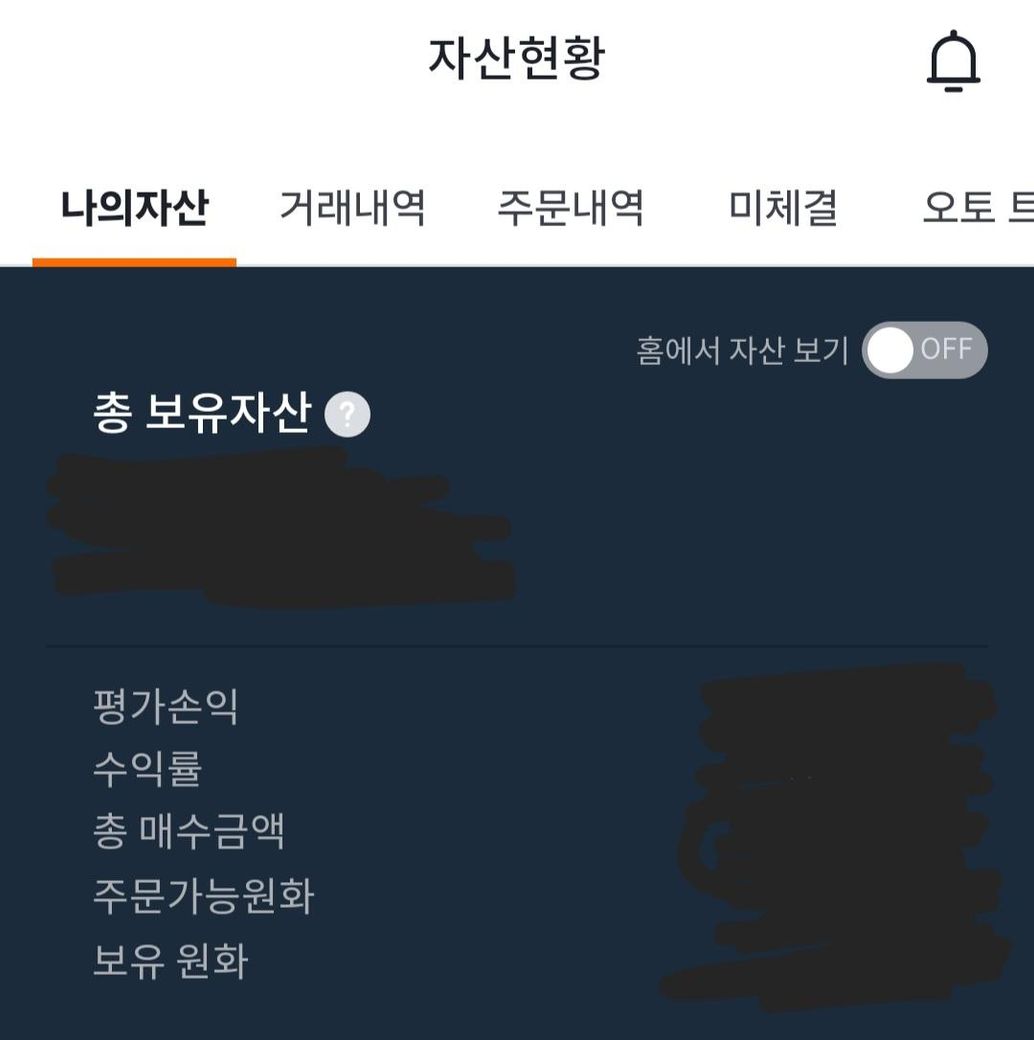Open the 주문내역 tab
This screenshot has width=1034, height=1040.
point(570,209)
